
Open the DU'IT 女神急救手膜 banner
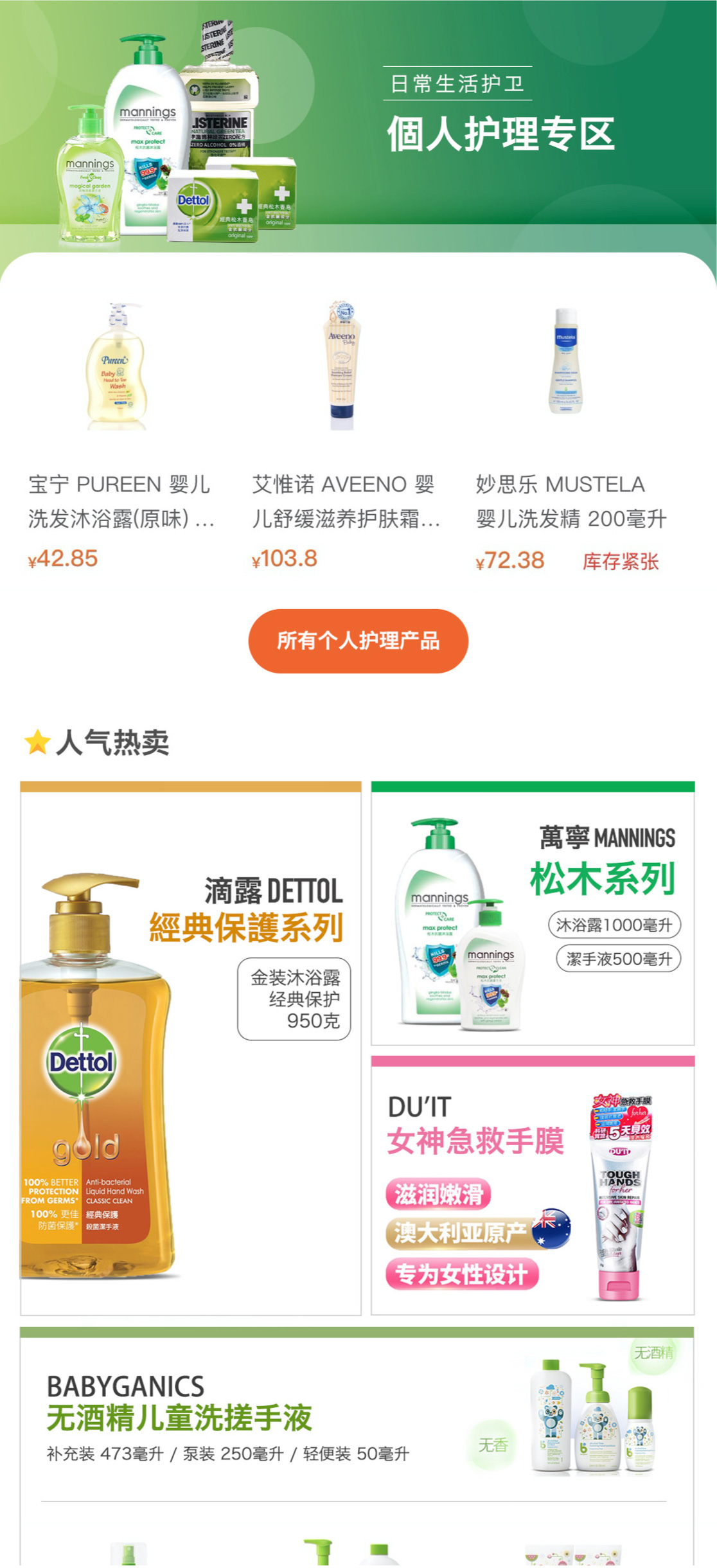(533, 1186)
